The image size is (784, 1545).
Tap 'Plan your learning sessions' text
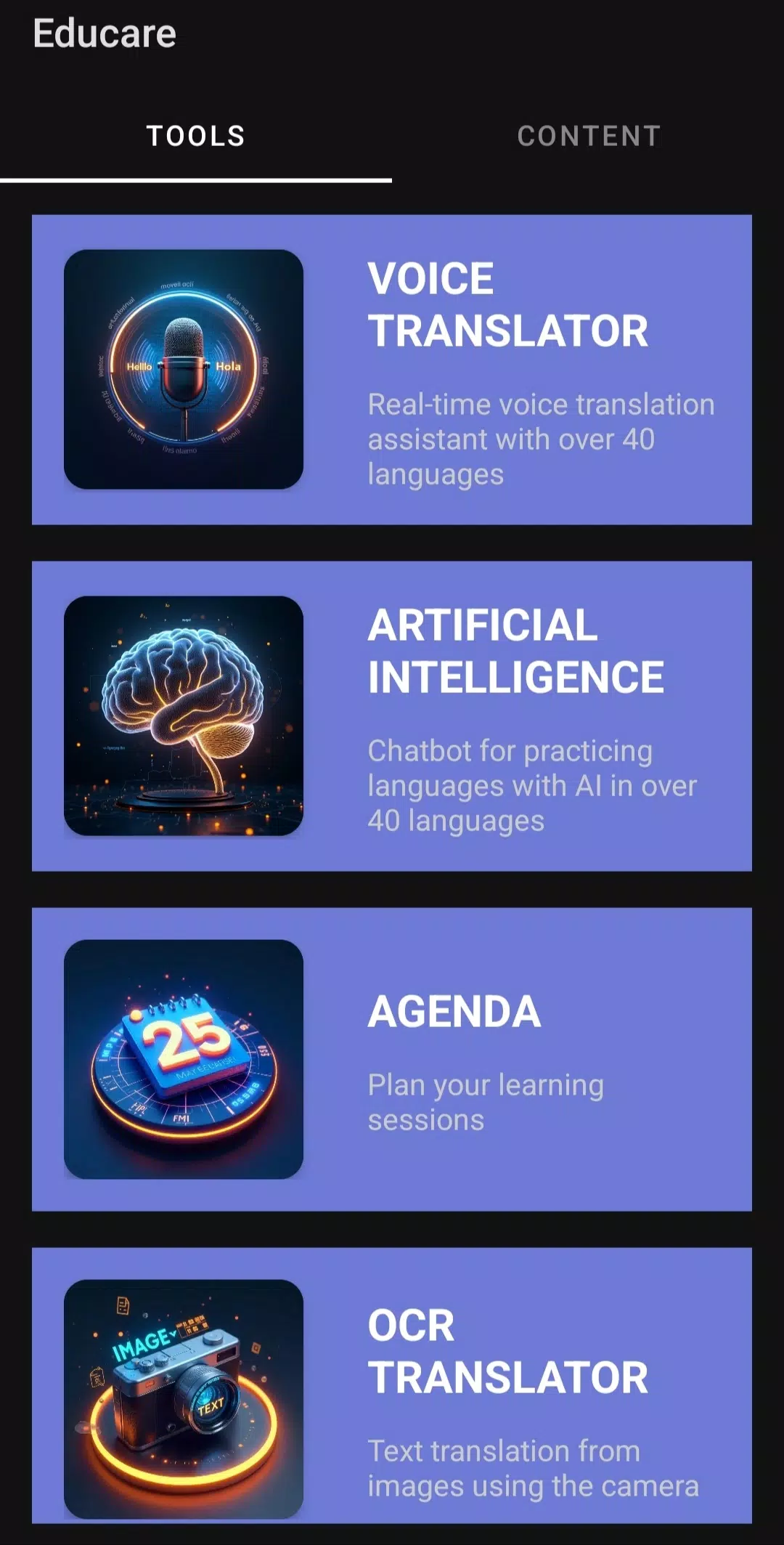click(485, 1101)
